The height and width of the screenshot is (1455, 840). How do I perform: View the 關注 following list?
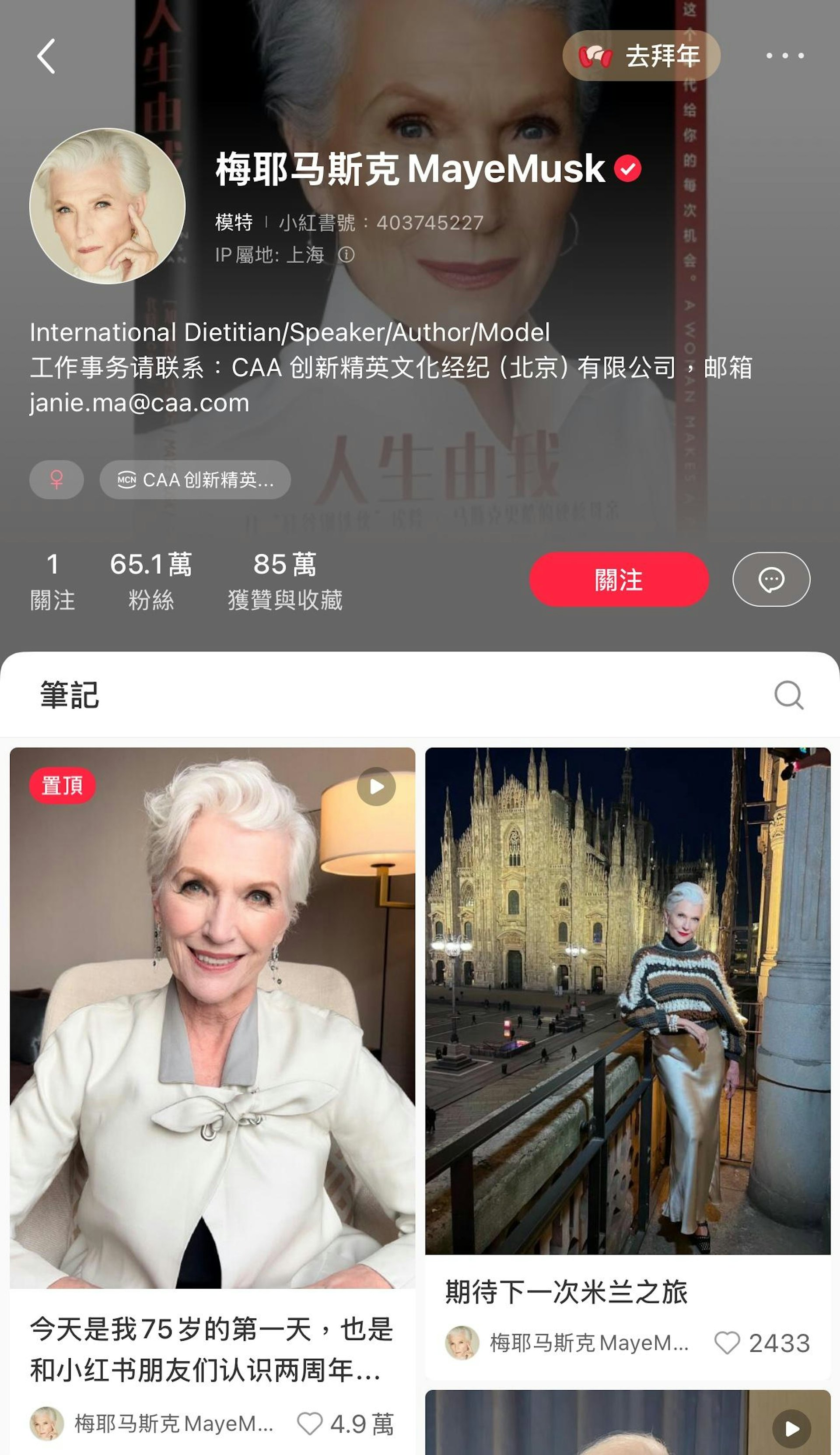(52, 580)
